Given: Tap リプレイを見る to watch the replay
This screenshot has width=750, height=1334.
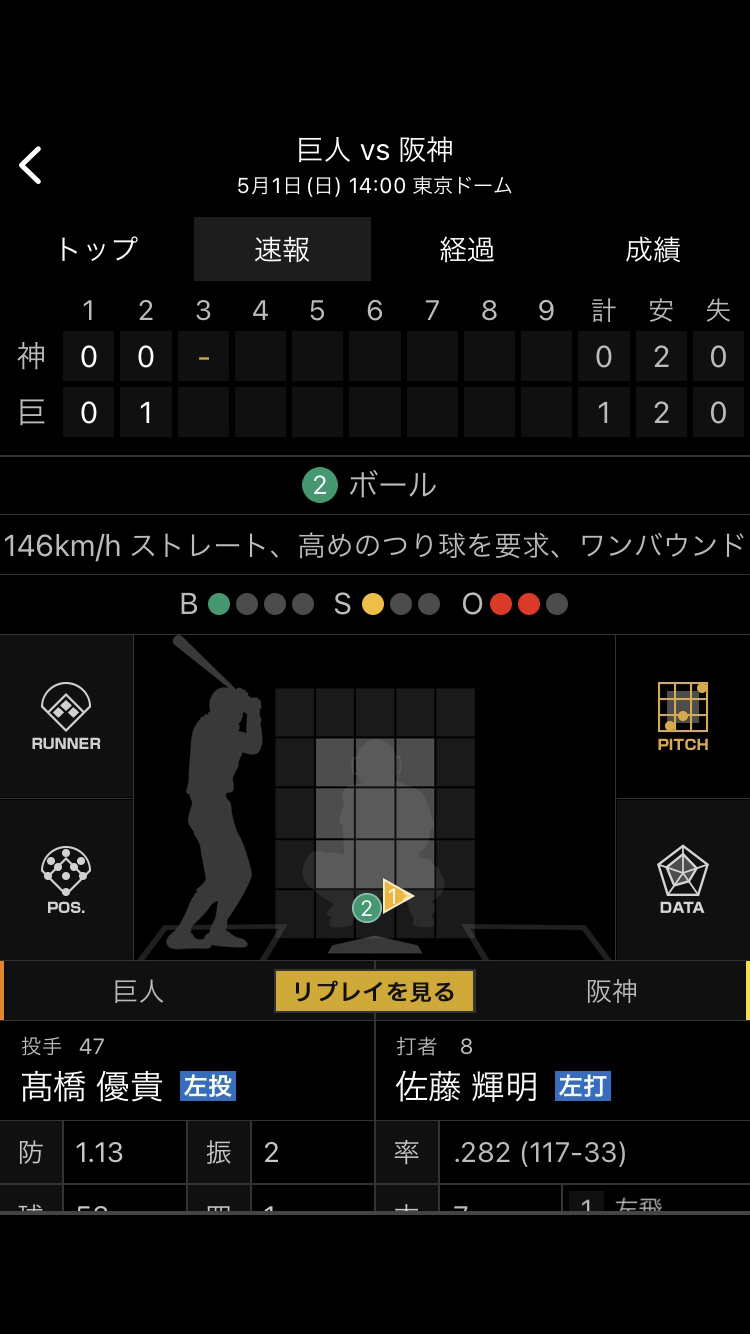Looking at the screenshot, I should click(x=374, y=991).
